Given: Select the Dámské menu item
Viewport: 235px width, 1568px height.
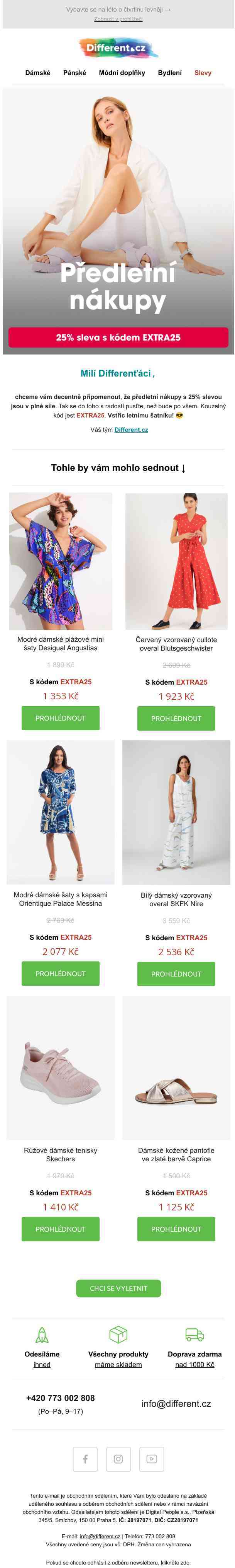Looking at the screenshot, I should (x=38, y=72).
